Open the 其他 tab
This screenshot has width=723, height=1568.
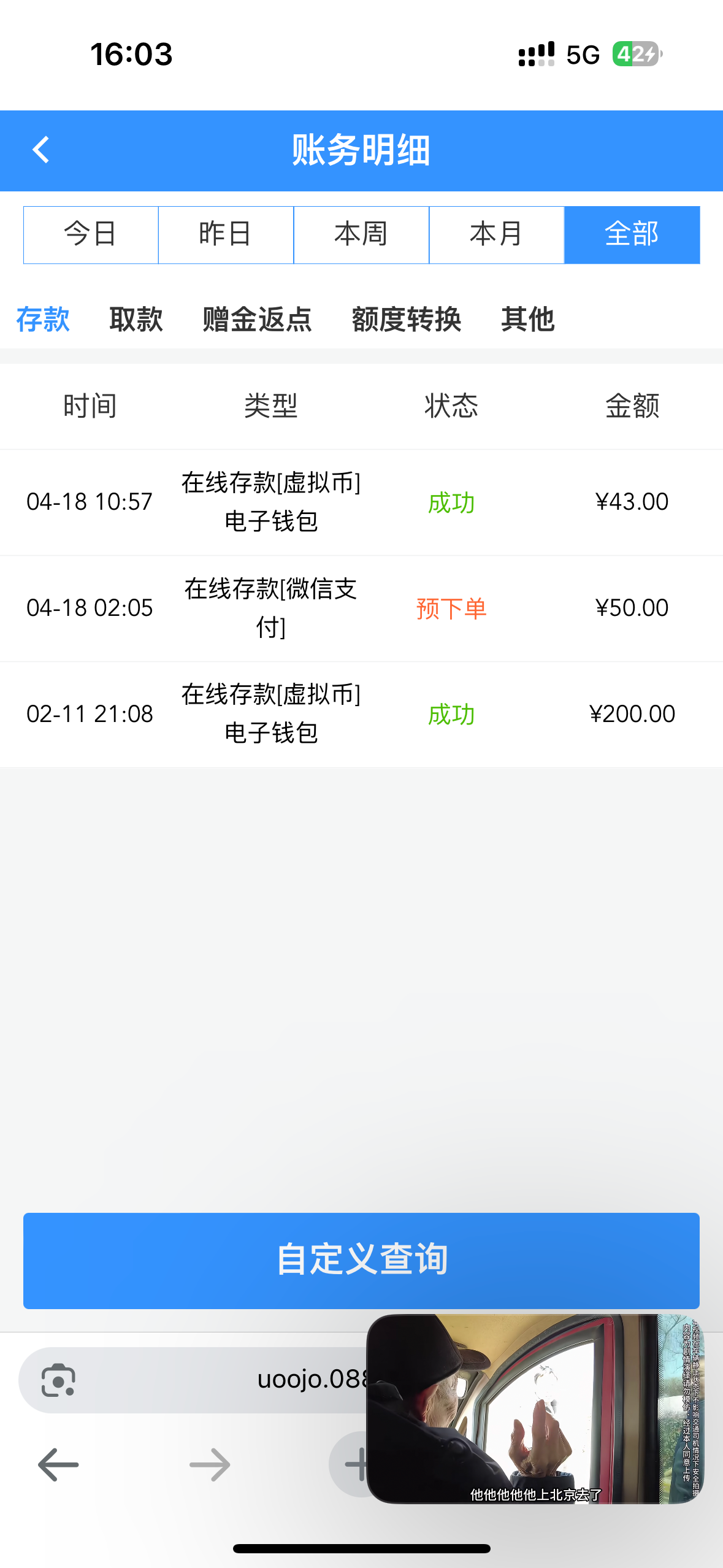point(527,320)
